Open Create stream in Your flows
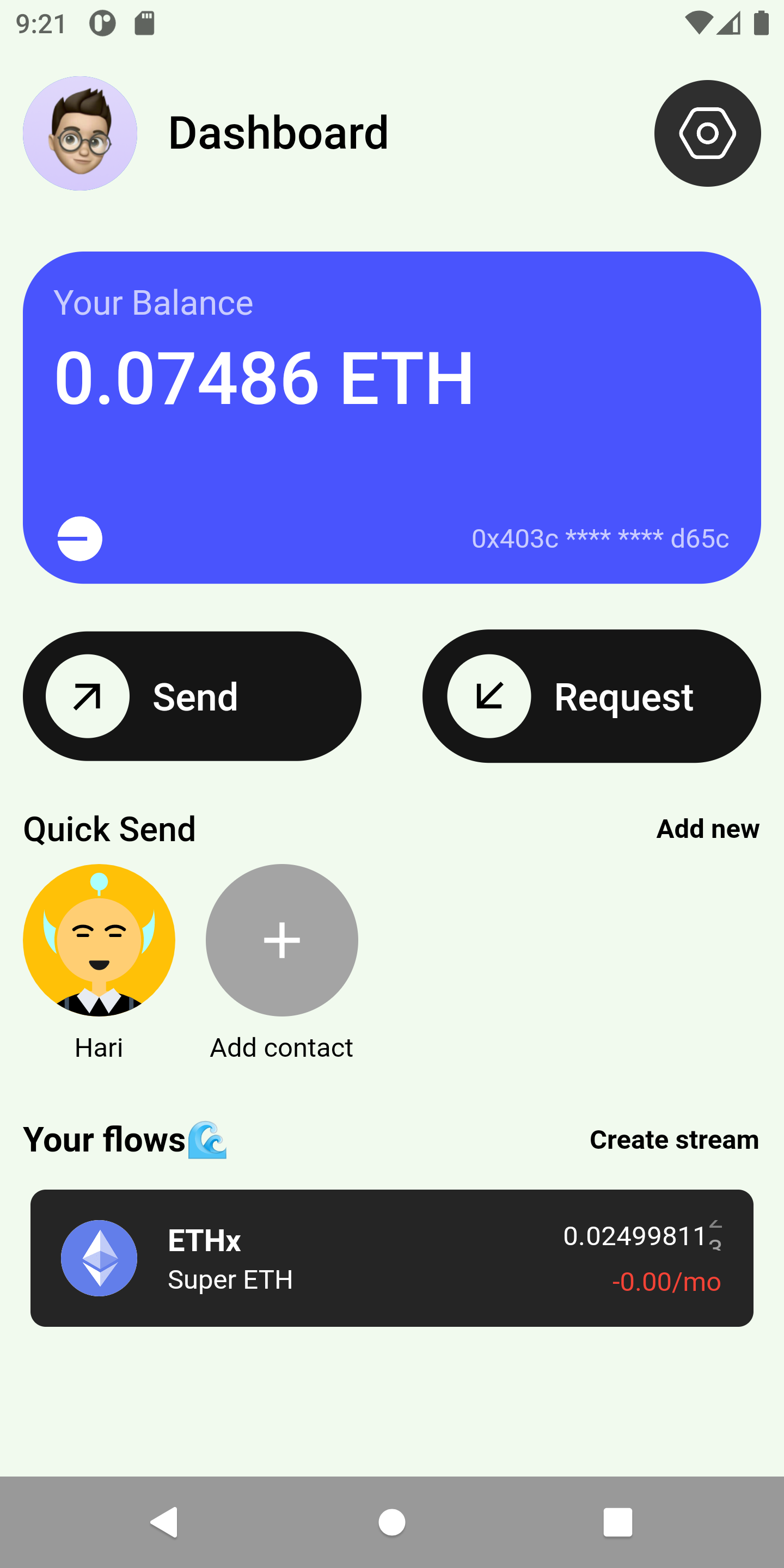 coord(673,1140)
